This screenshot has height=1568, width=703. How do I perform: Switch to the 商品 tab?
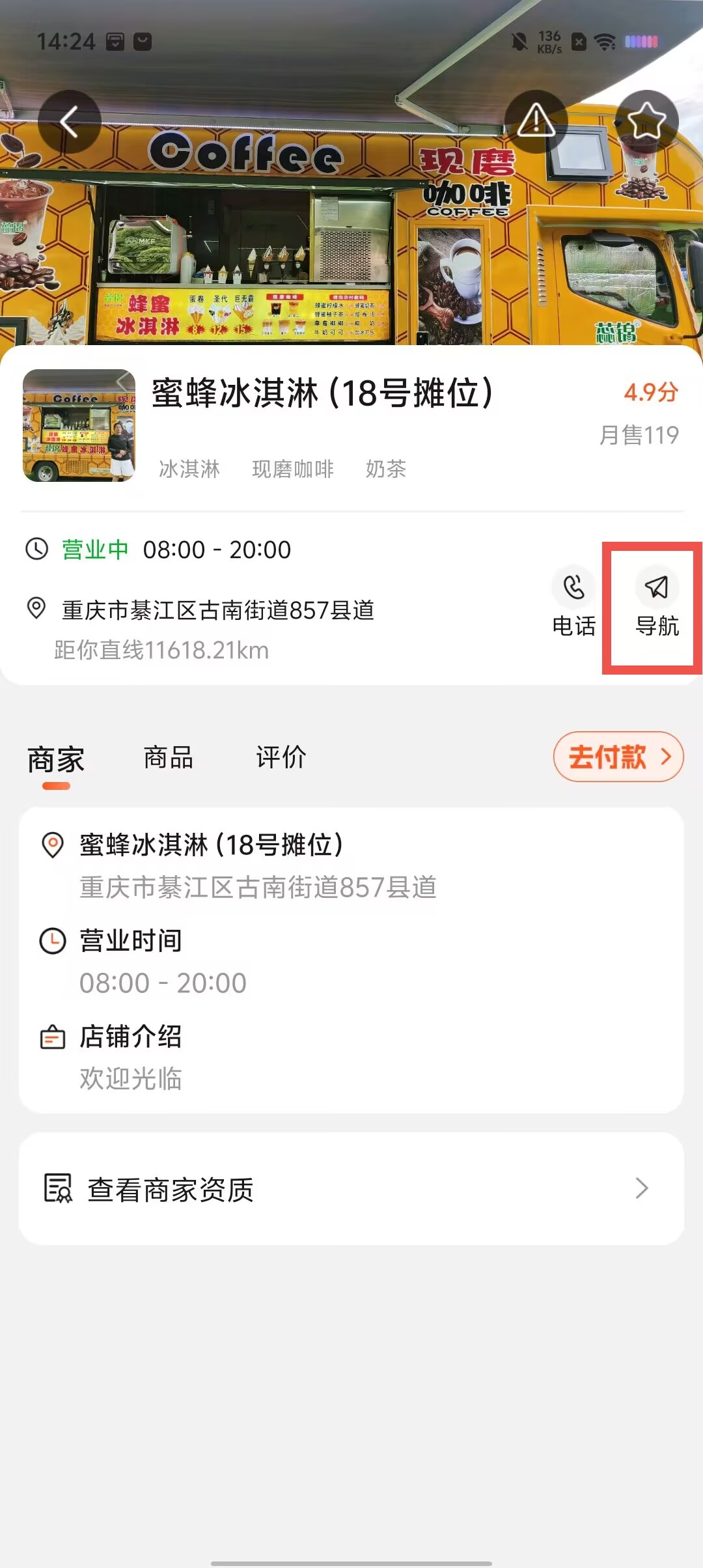[168, 758]
